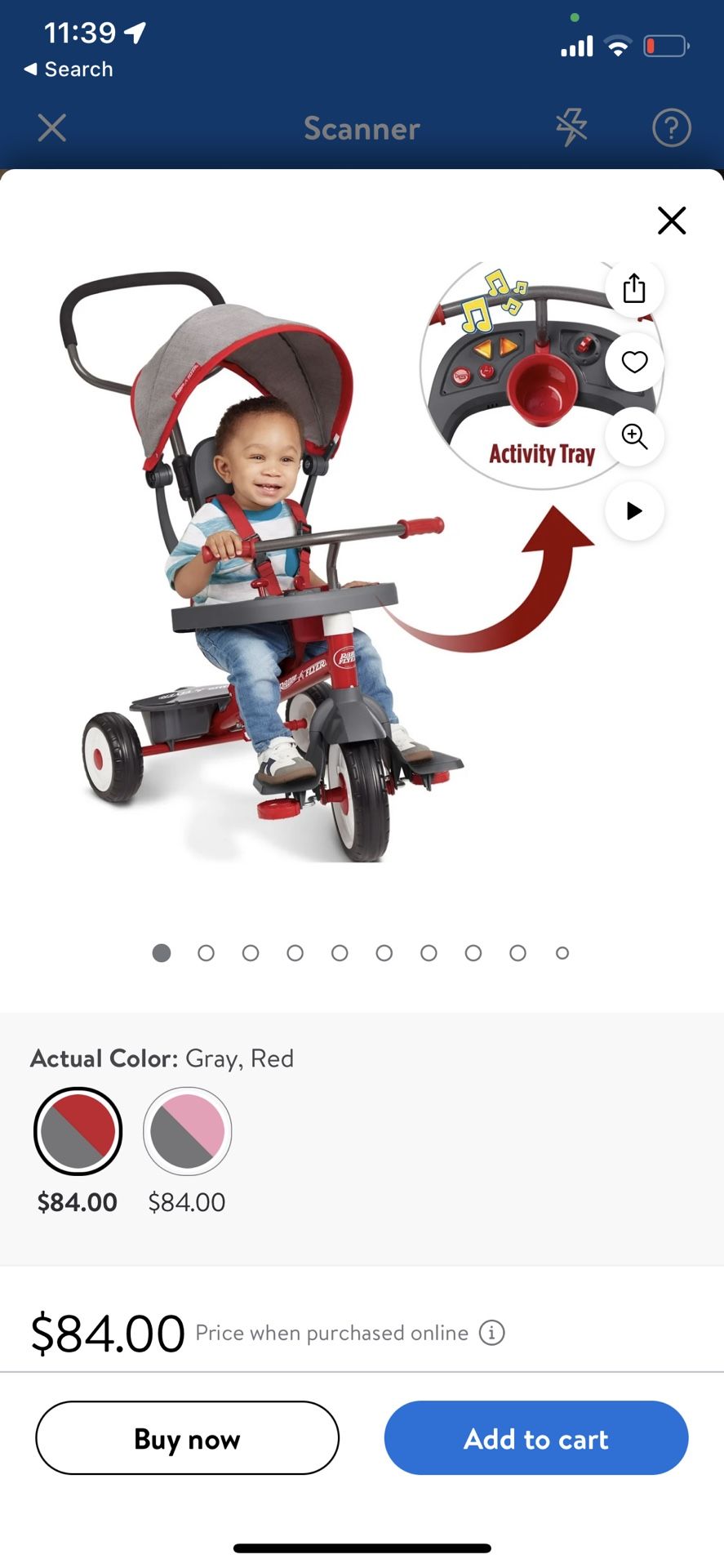
Task: Close the Scanner screen
Action: 52,128
